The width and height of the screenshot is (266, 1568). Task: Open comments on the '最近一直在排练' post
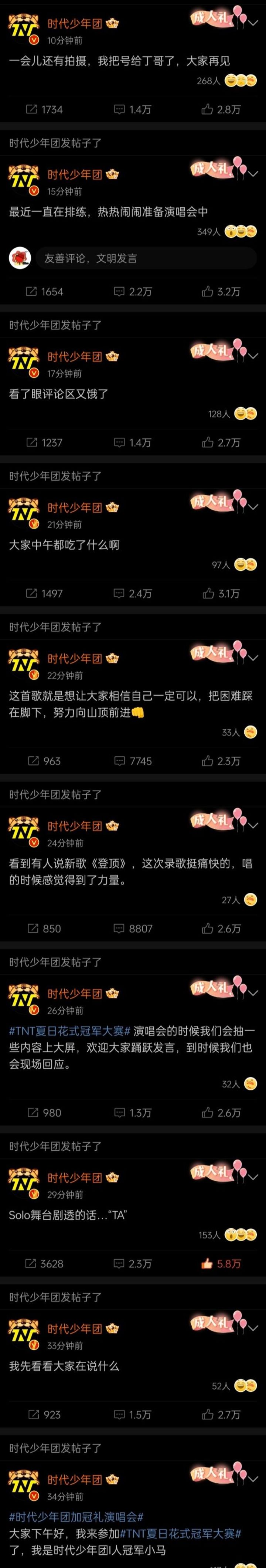point(133,292)
